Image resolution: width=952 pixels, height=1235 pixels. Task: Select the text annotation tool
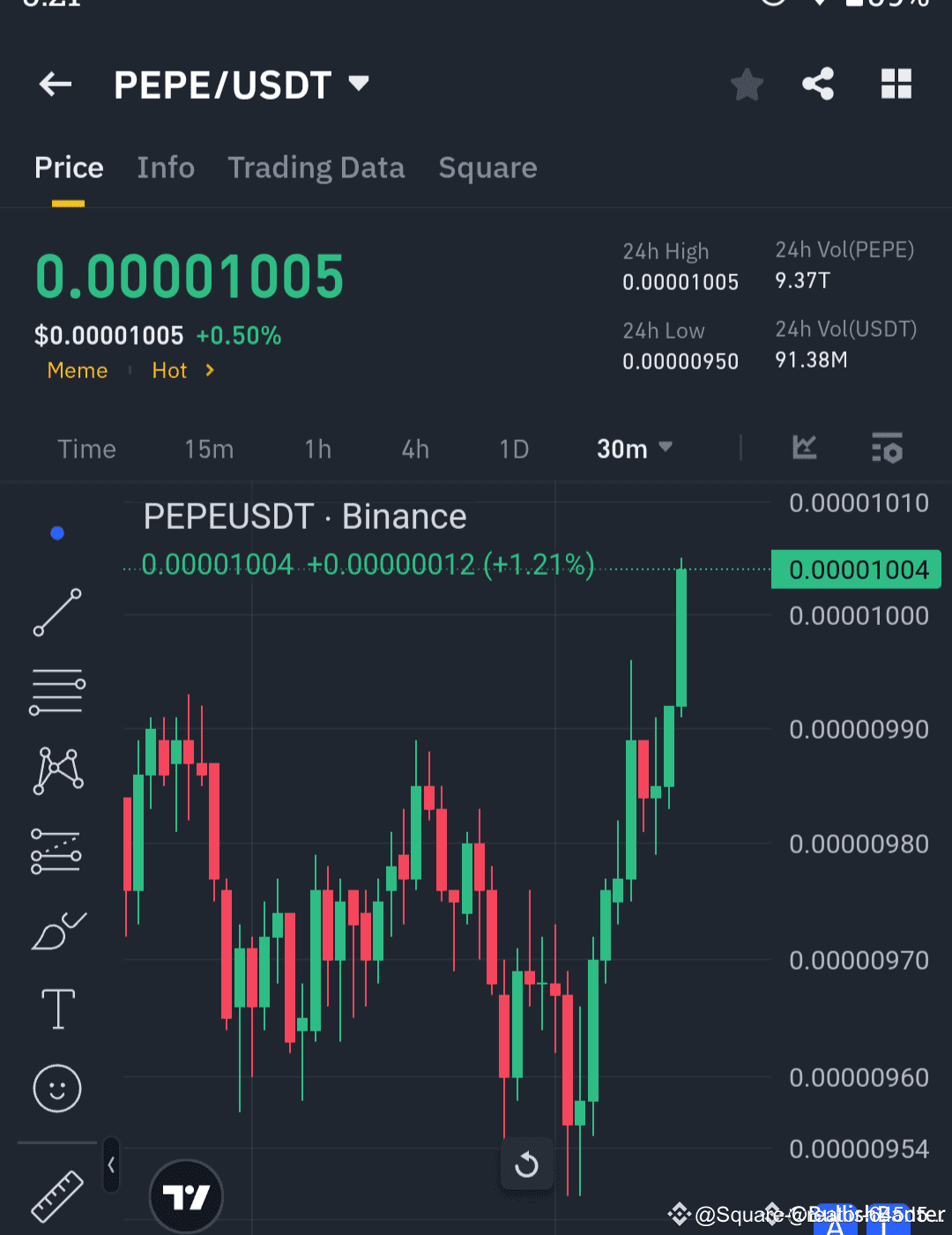[x=56, y=1008]
